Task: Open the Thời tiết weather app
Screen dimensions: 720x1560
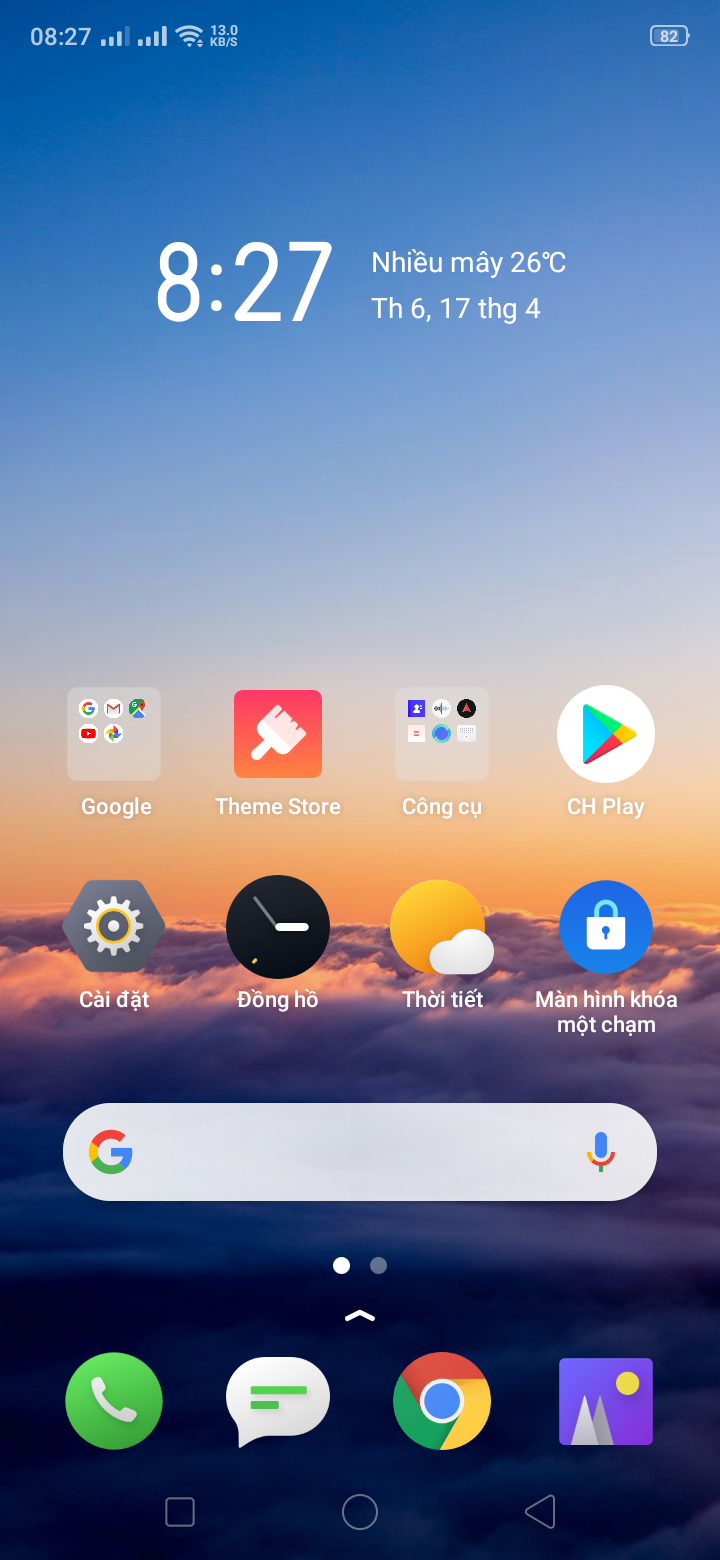Action: coord(441,926)
